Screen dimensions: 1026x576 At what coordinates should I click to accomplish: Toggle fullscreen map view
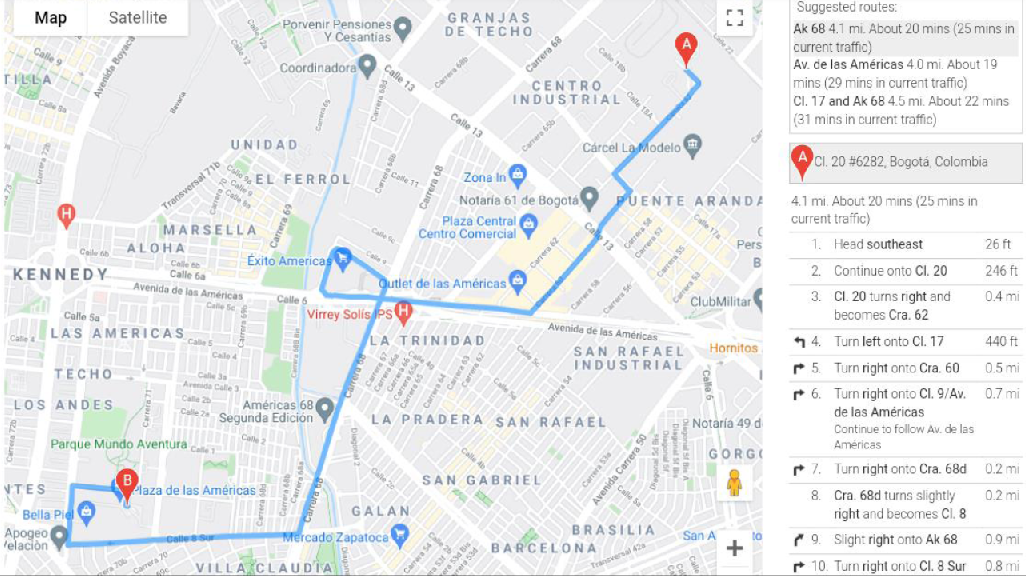click(735, 18)
